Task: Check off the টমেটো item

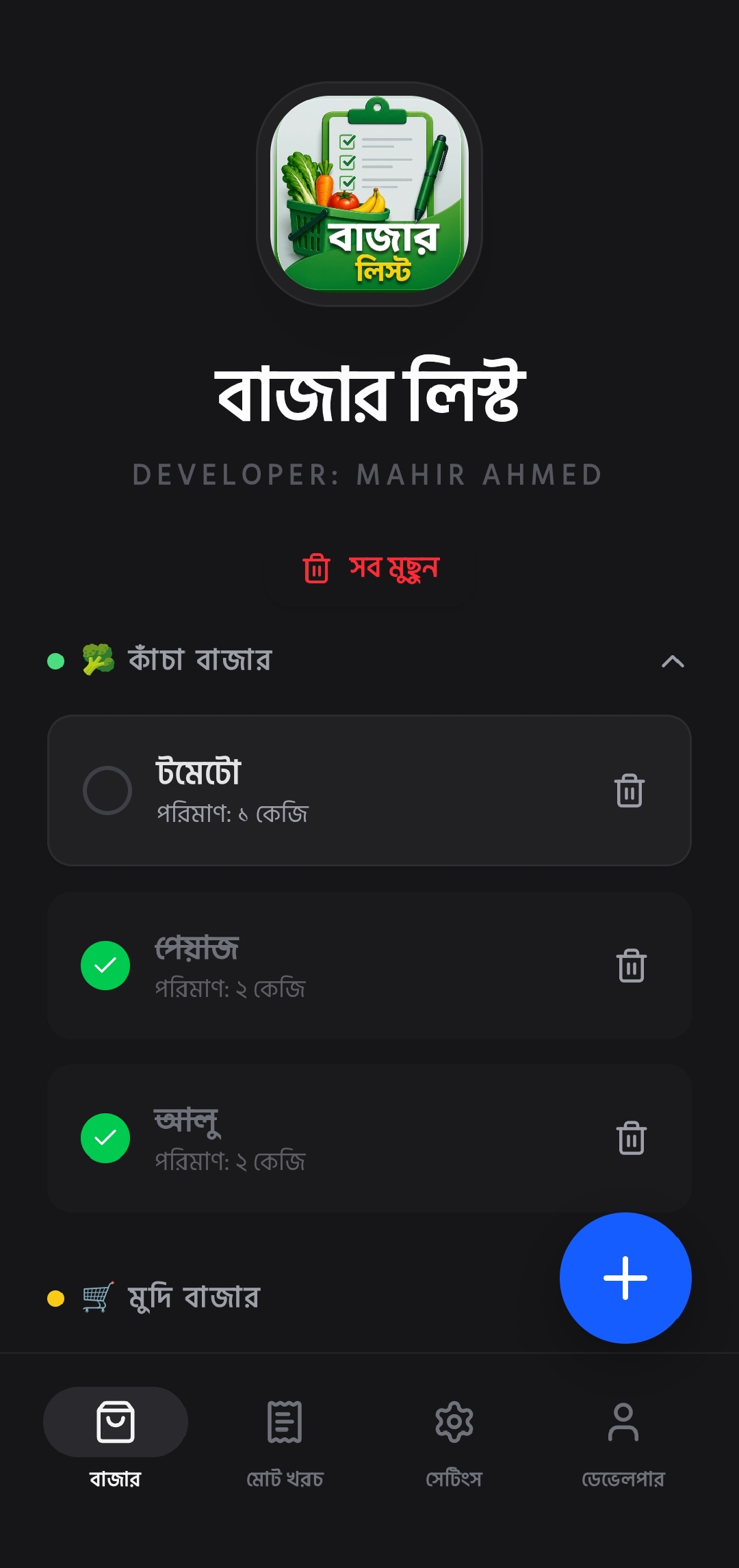Action: pos(107,790)
